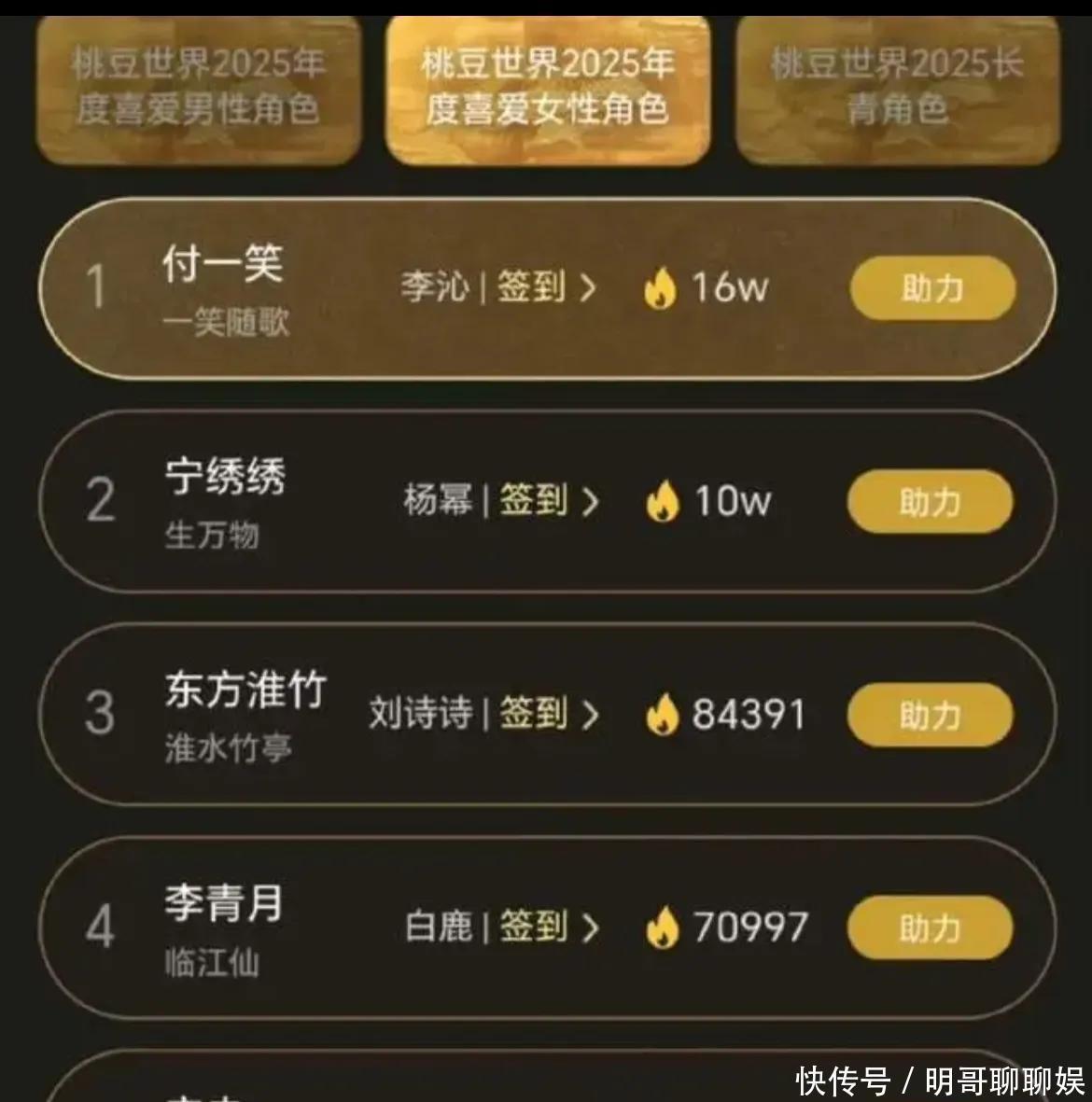
Task: Tap 助力 for 付一笑
Action: click(x=931, y=289)
